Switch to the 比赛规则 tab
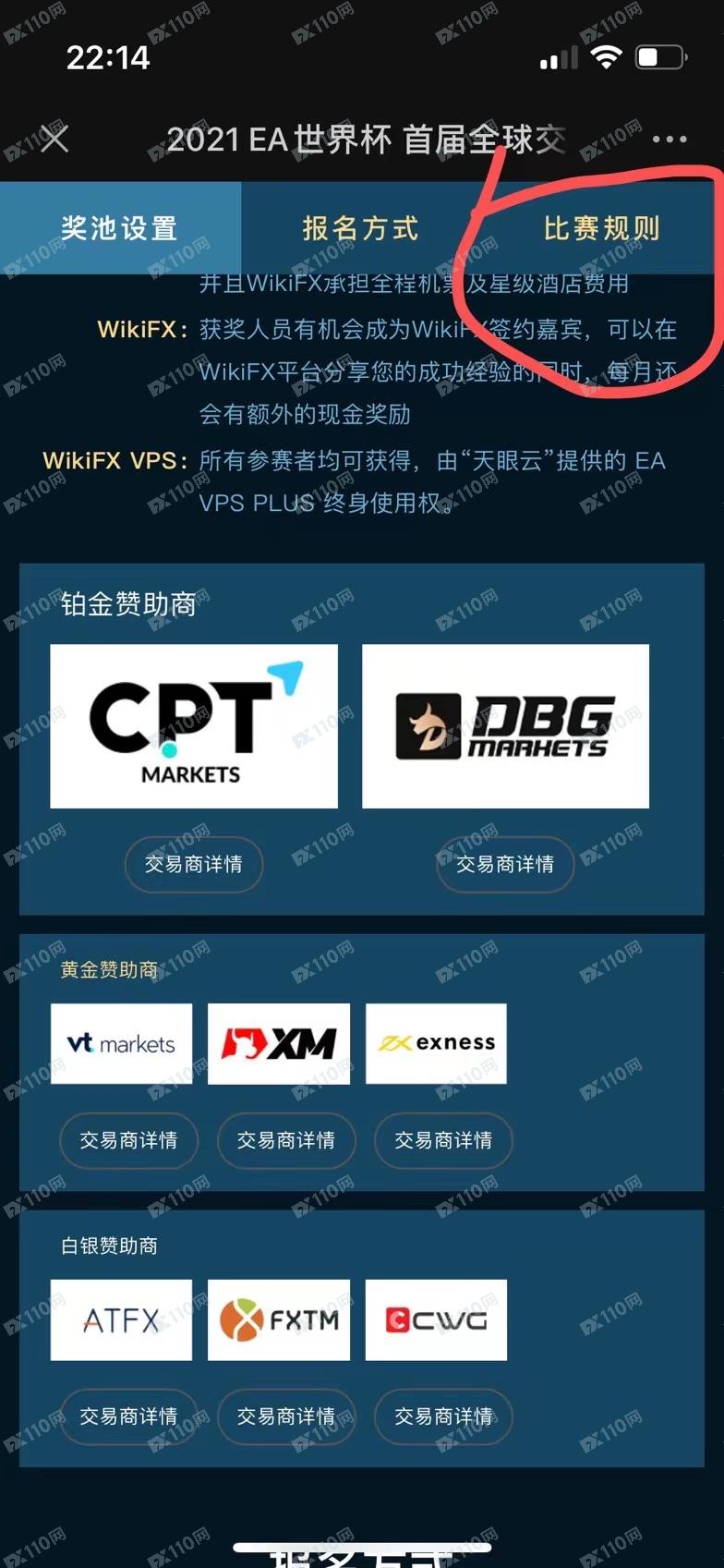Image resolution: width=724 pixels, height=1568 pixels. coord(602,228)
